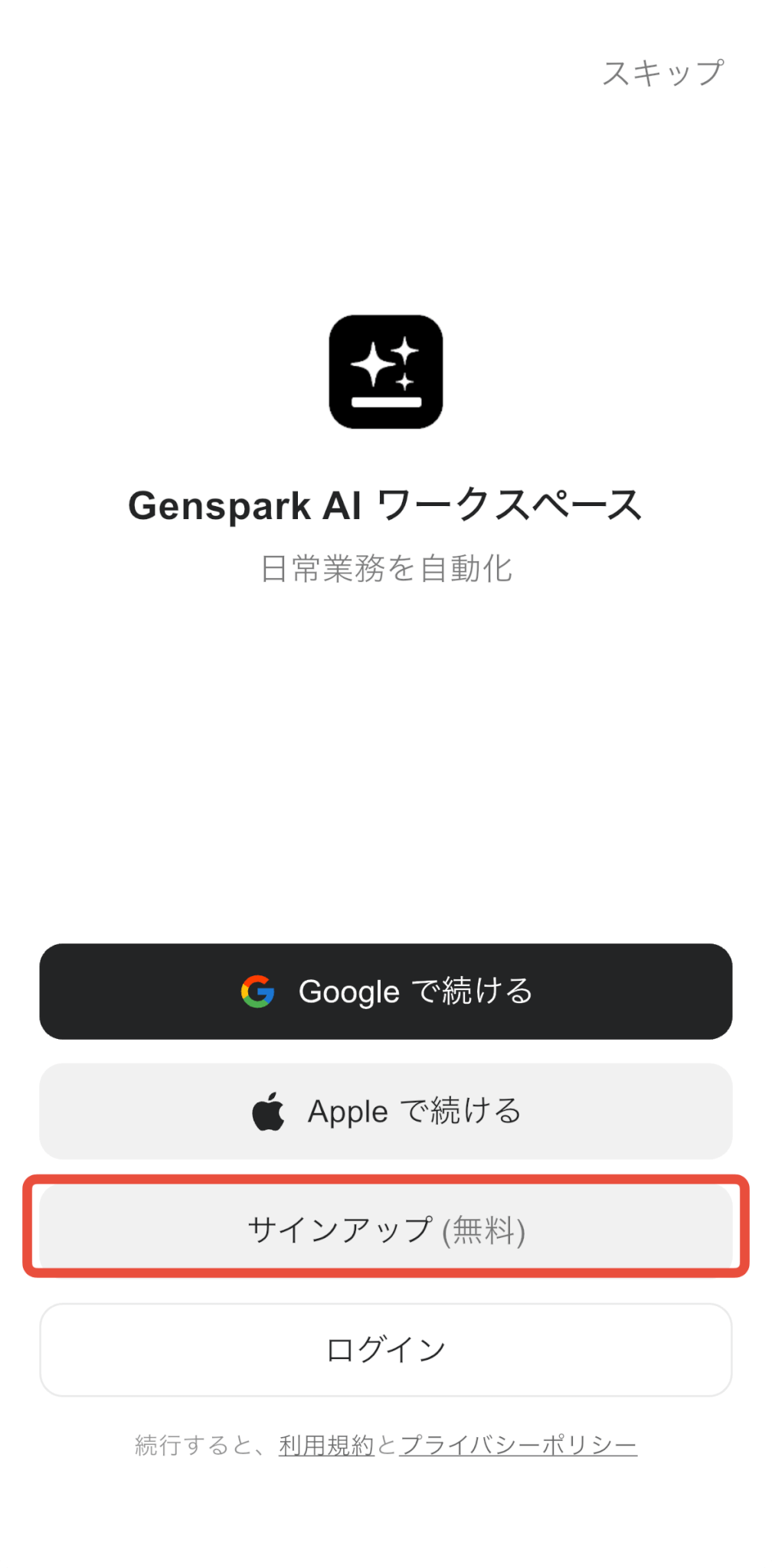772x1568 pixels.
Task: Open the 利用規約 terms link
Action: [326, 1445]
